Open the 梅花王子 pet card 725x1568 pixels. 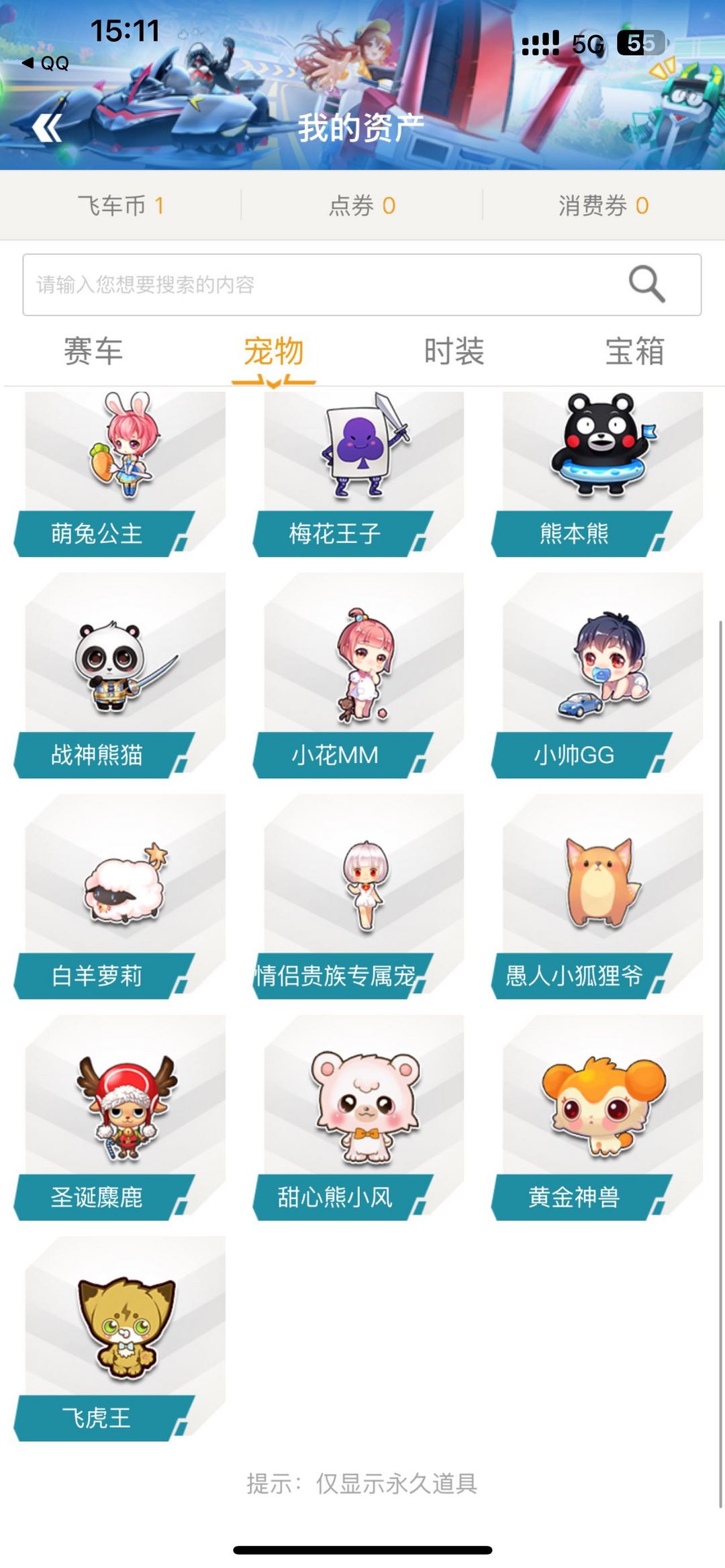coord(359,474)
